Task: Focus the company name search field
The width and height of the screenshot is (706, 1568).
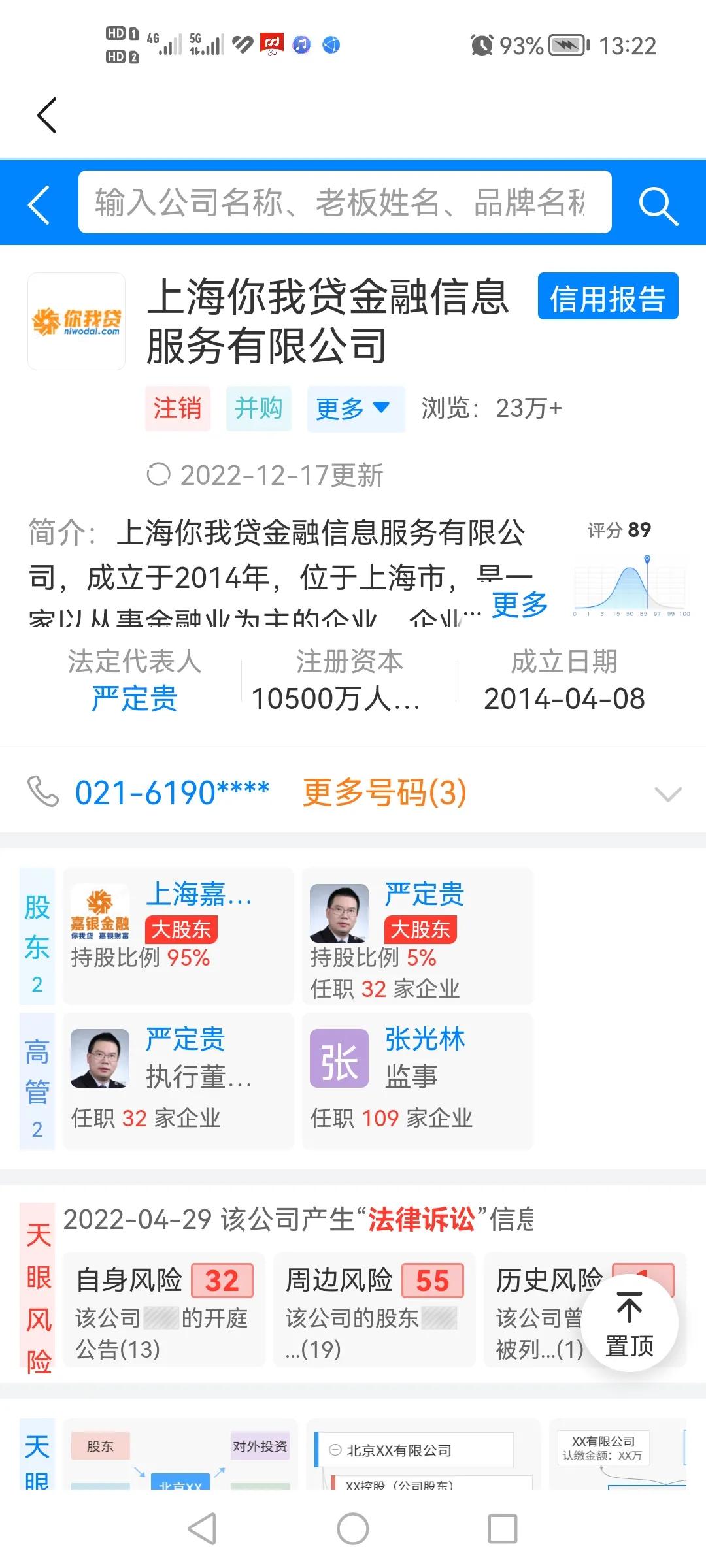Action: tap(345, 203)
